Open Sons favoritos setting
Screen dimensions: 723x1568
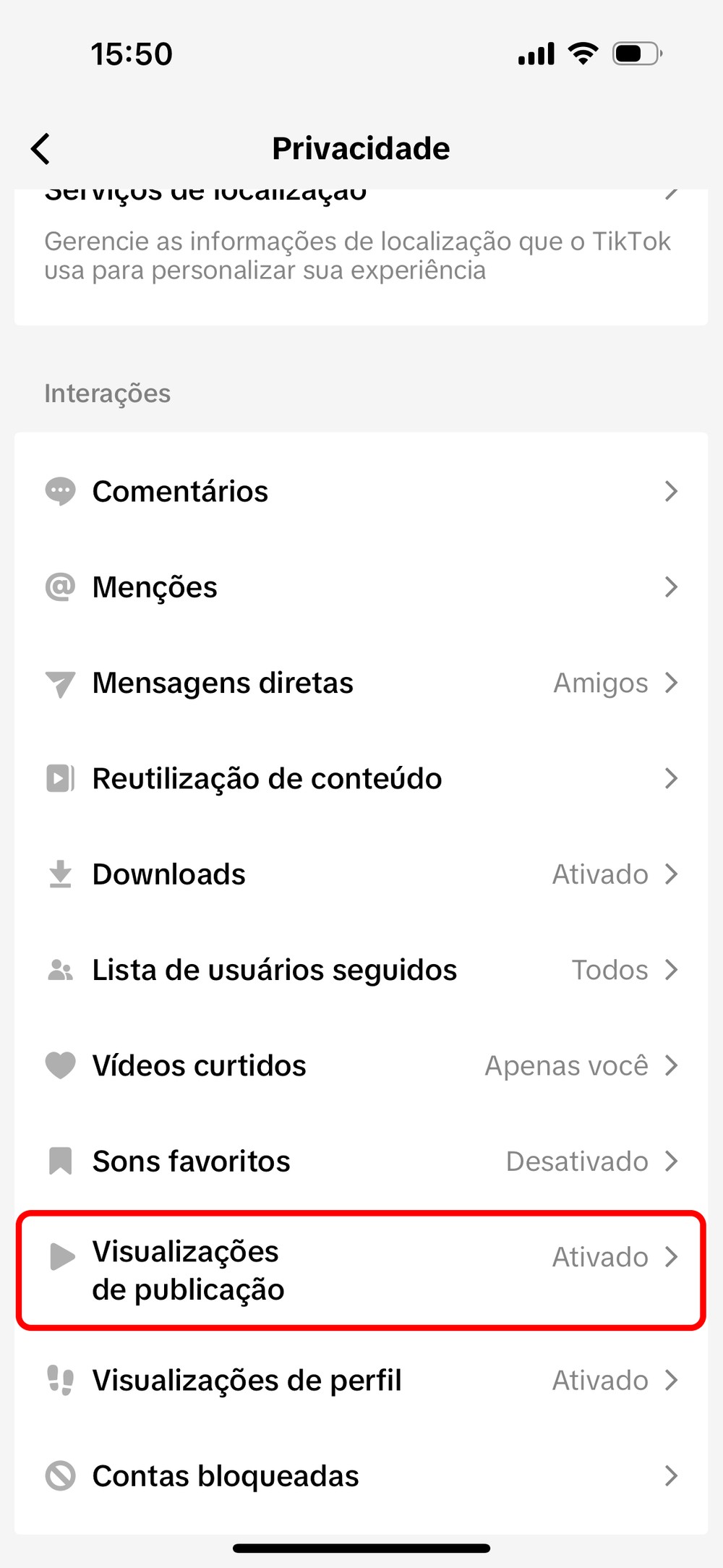[361, 1162]
